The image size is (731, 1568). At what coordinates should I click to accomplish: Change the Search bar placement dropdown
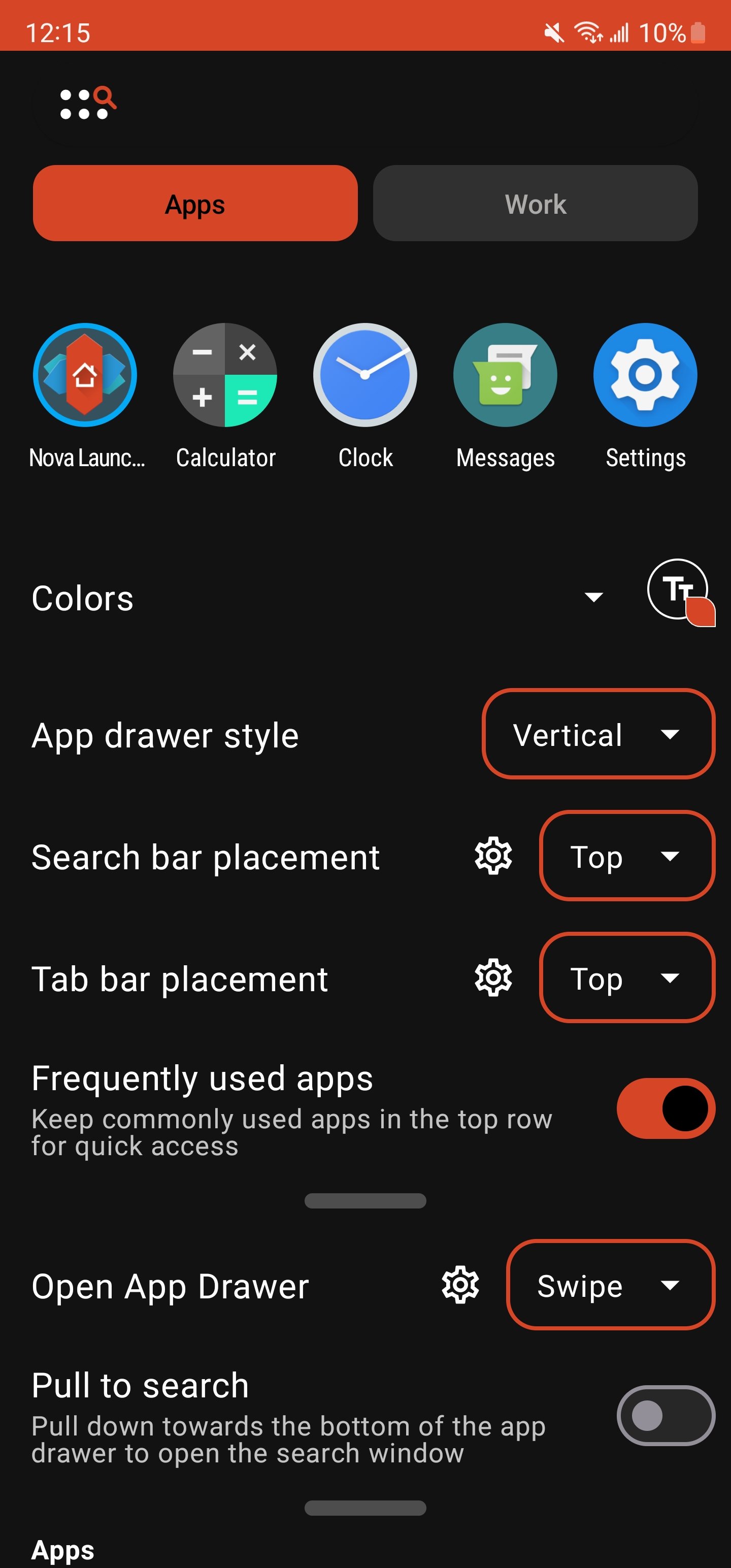(627, 856)
